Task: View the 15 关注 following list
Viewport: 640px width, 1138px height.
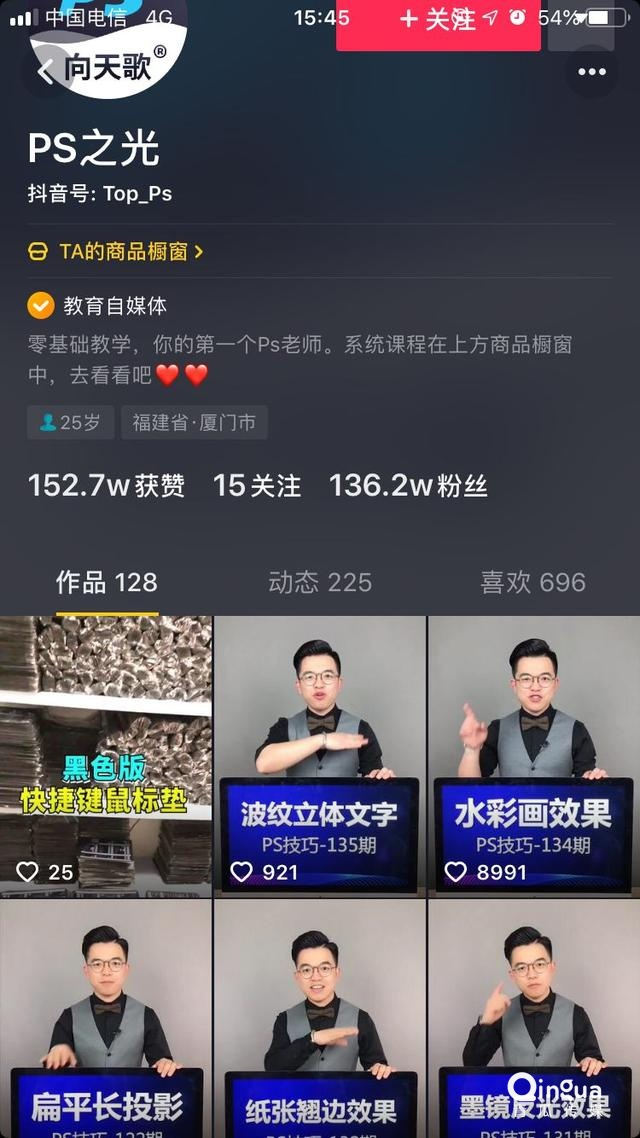Action: [x=257, y=486]
